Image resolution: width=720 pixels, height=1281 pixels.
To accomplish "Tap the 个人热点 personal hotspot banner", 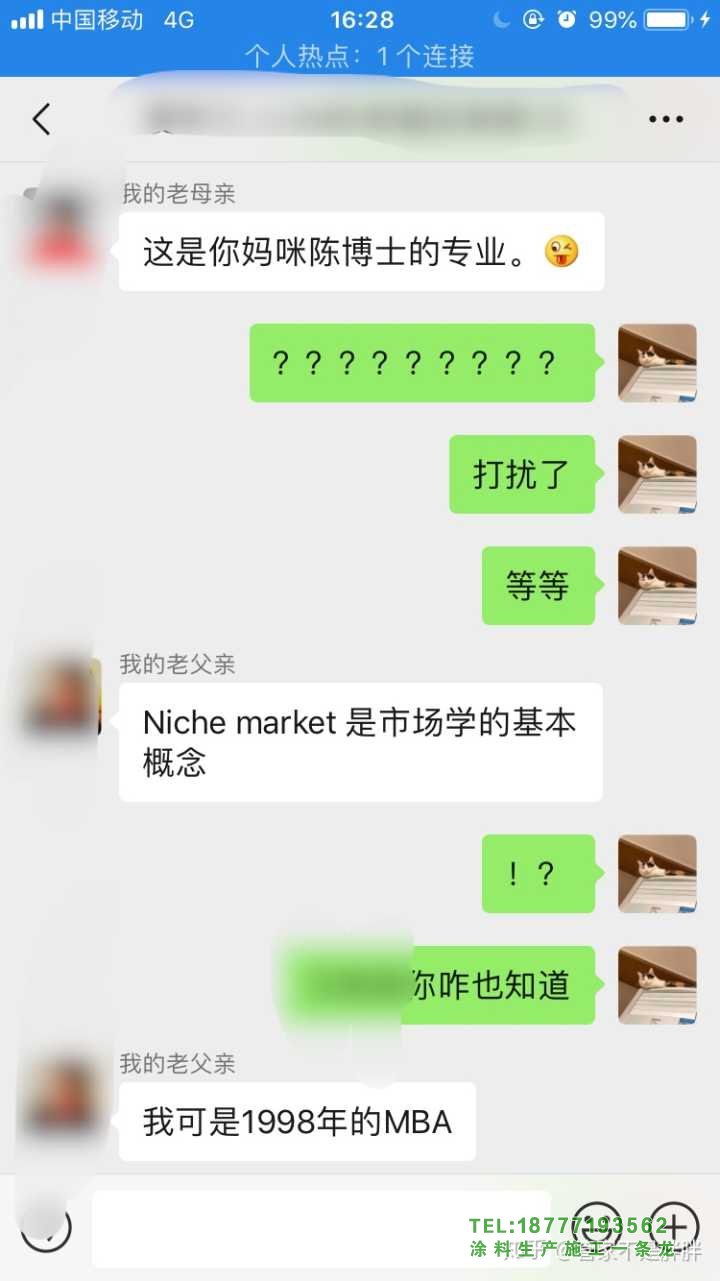I will (360, 57).
